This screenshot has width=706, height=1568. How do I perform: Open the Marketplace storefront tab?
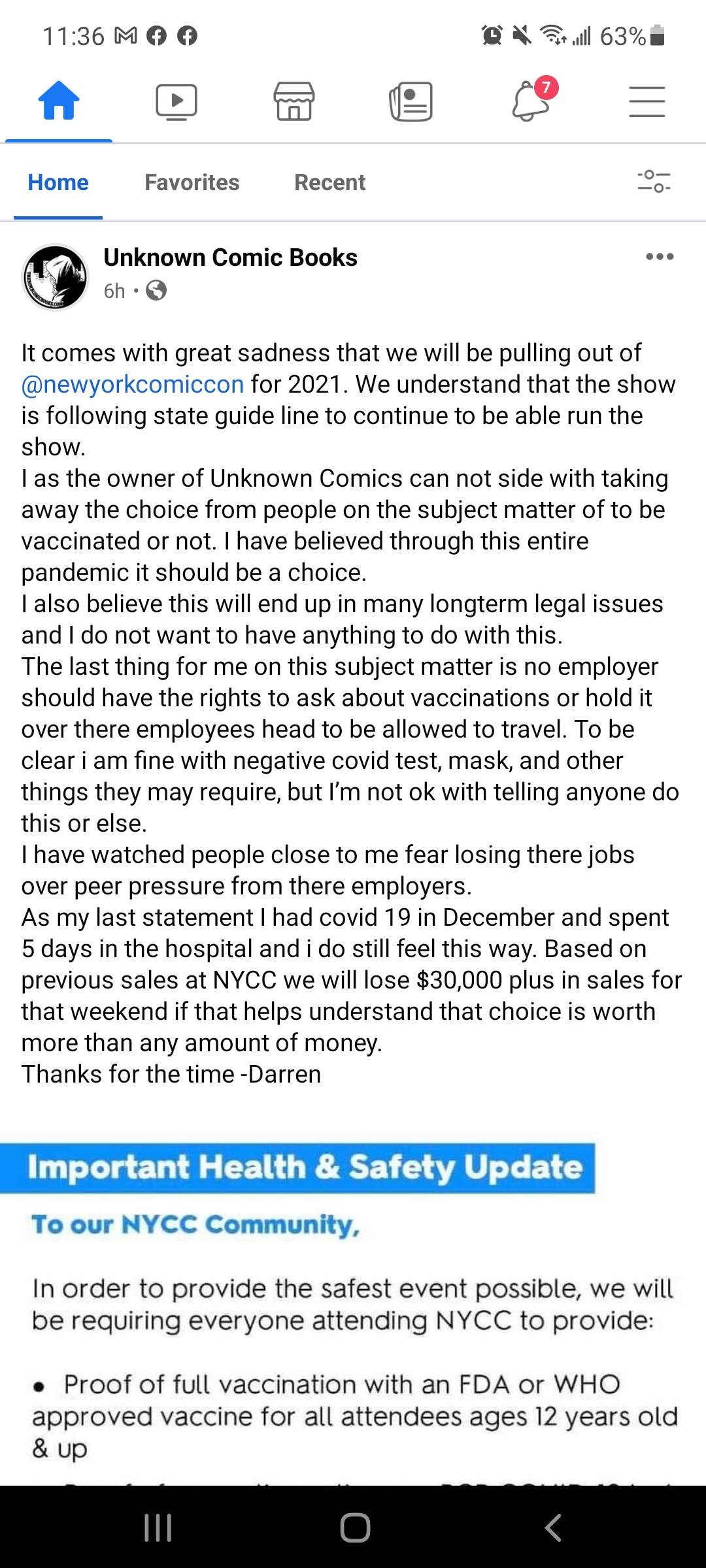294,101
